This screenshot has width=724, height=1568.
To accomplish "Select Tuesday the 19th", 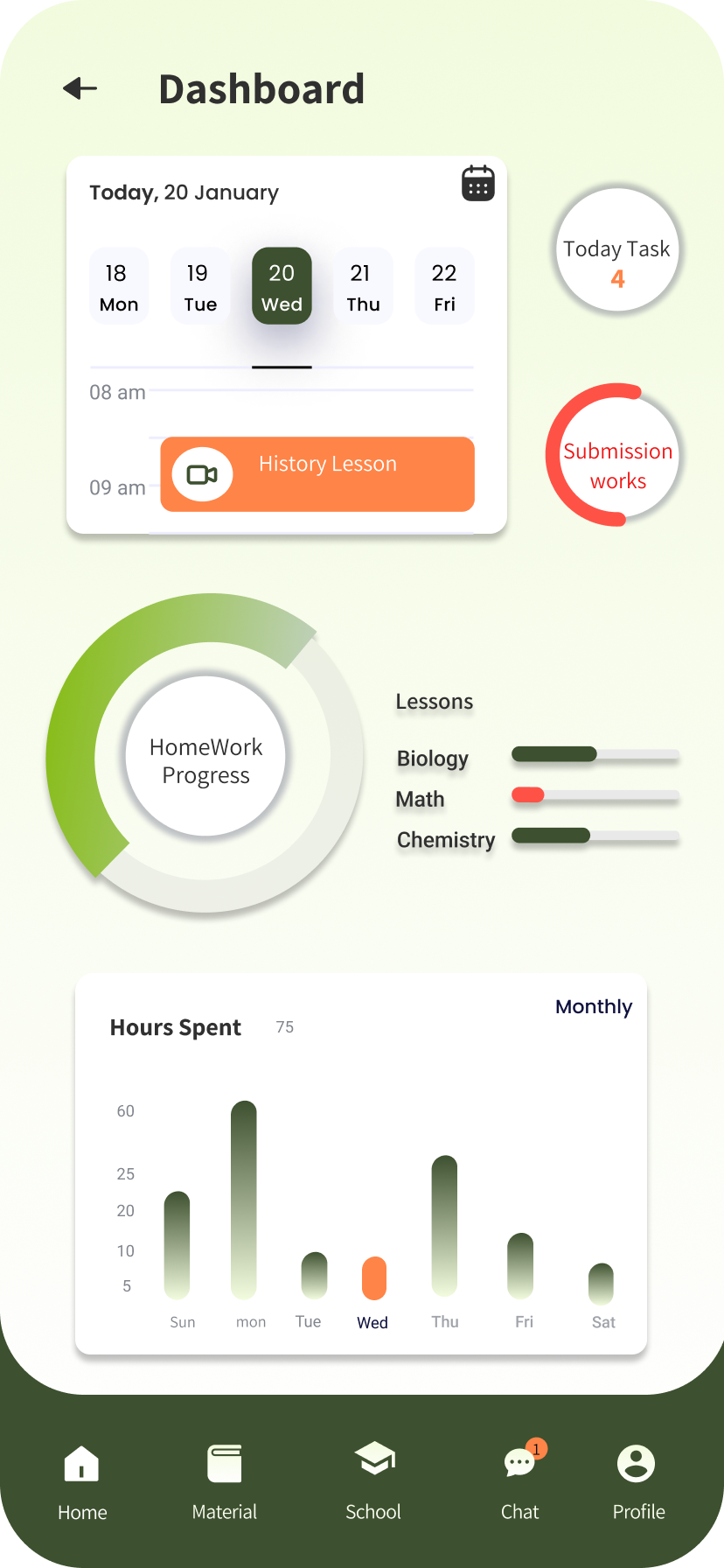I will point(200,287).
